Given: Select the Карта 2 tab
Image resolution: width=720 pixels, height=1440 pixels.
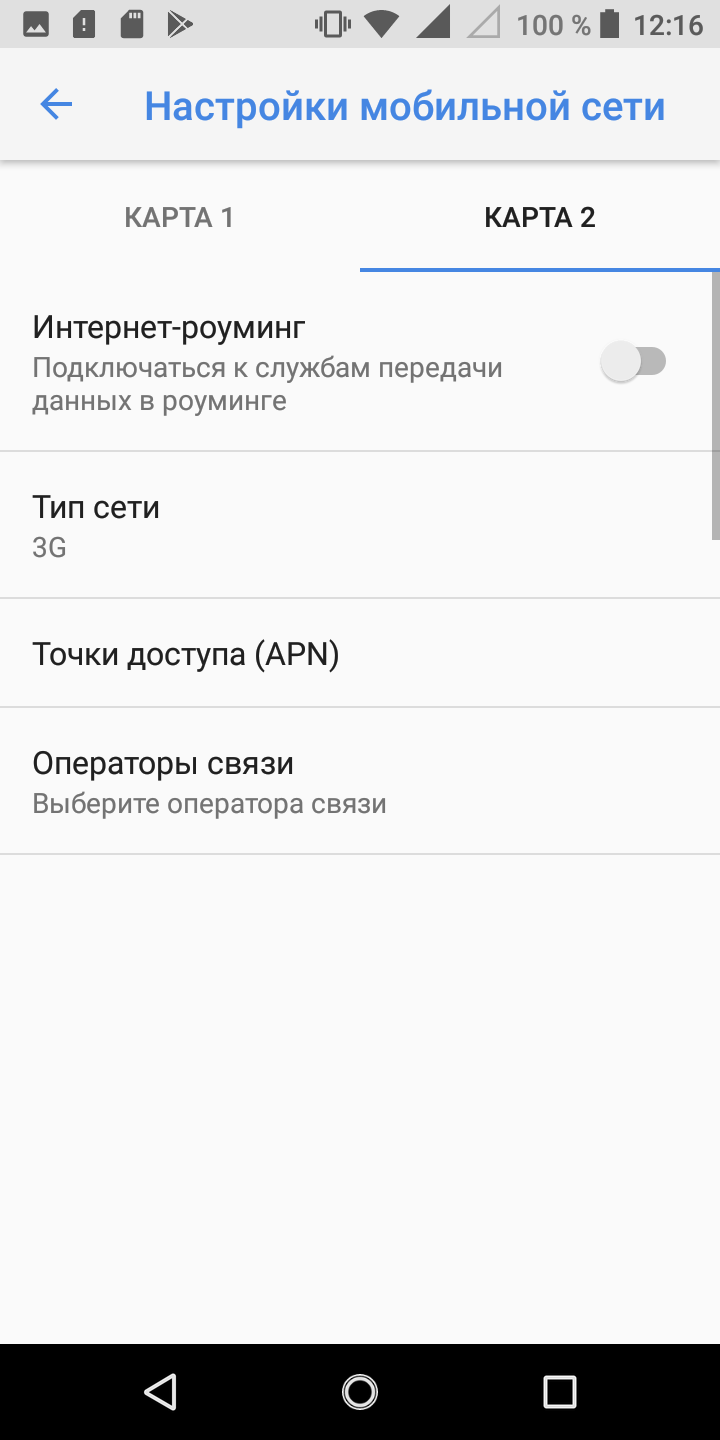Looking at the screenshot, I should [540, 218].
